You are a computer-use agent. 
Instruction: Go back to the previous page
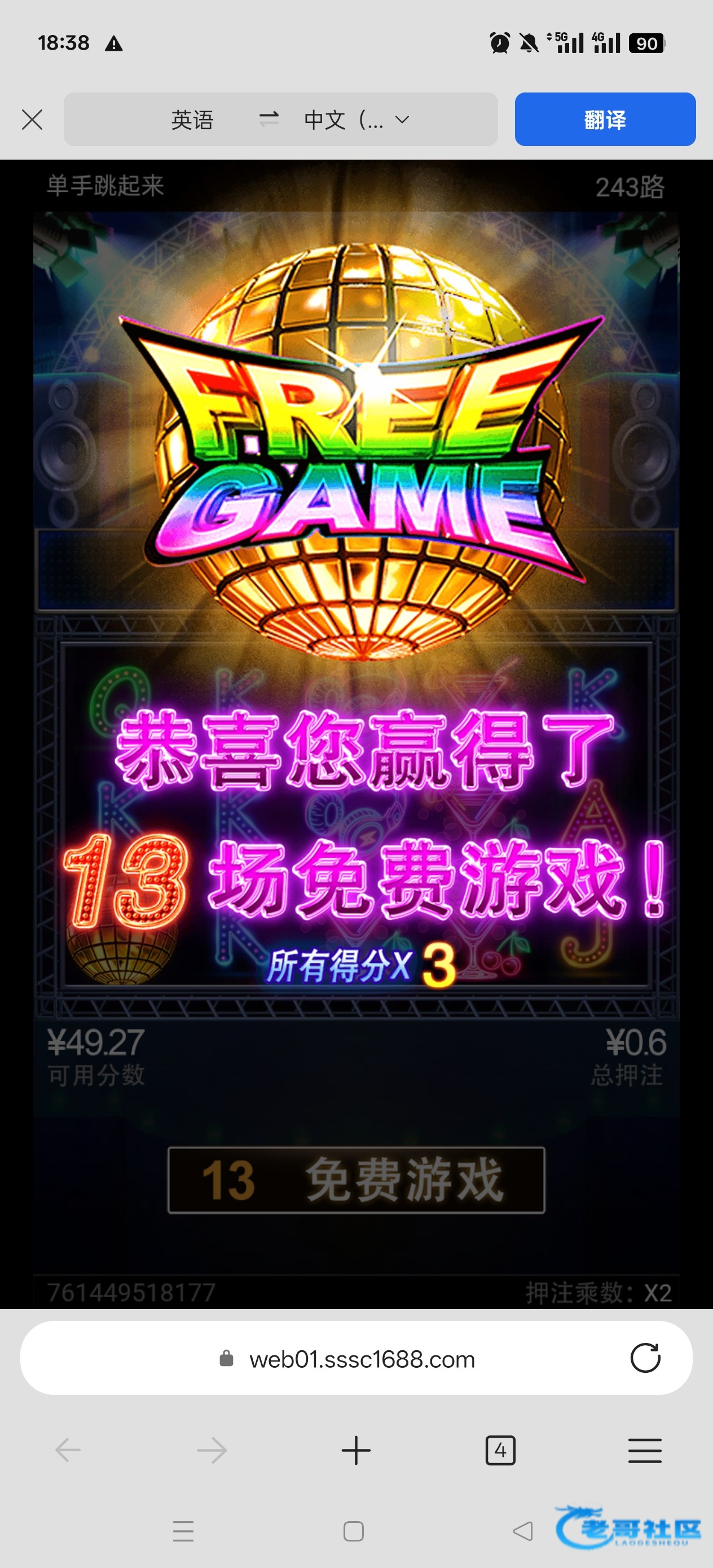68,1451
